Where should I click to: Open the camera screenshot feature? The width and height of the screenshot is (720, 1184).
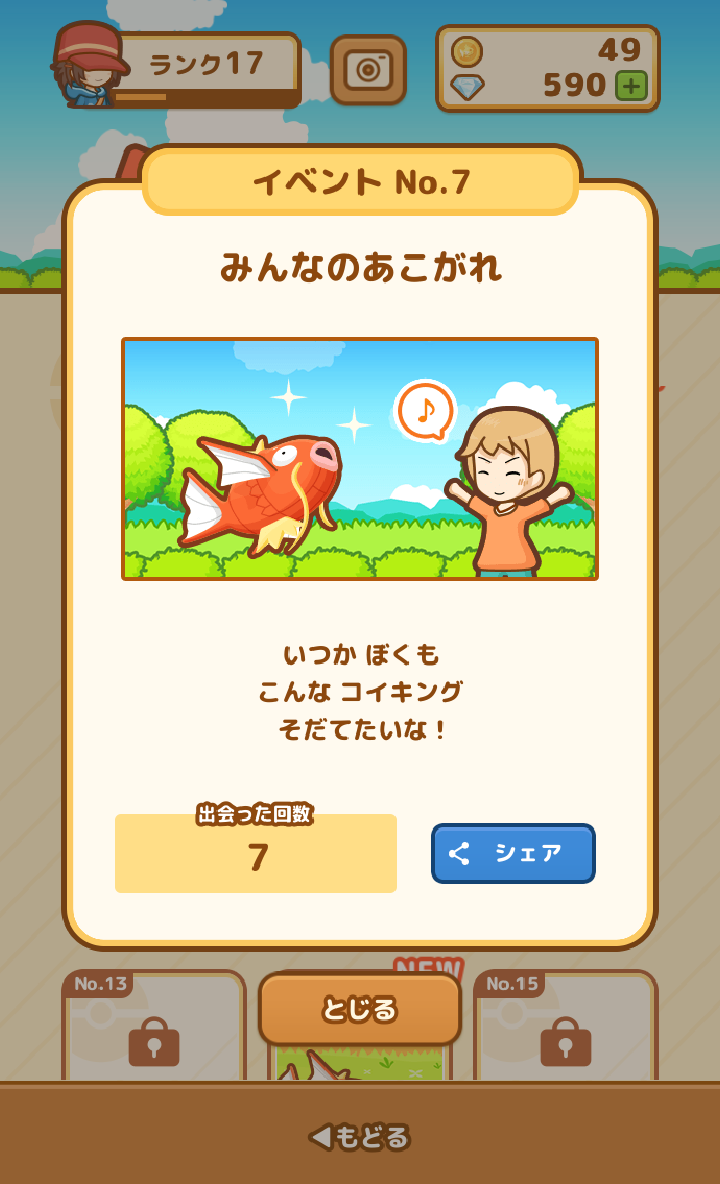[369, 71]
